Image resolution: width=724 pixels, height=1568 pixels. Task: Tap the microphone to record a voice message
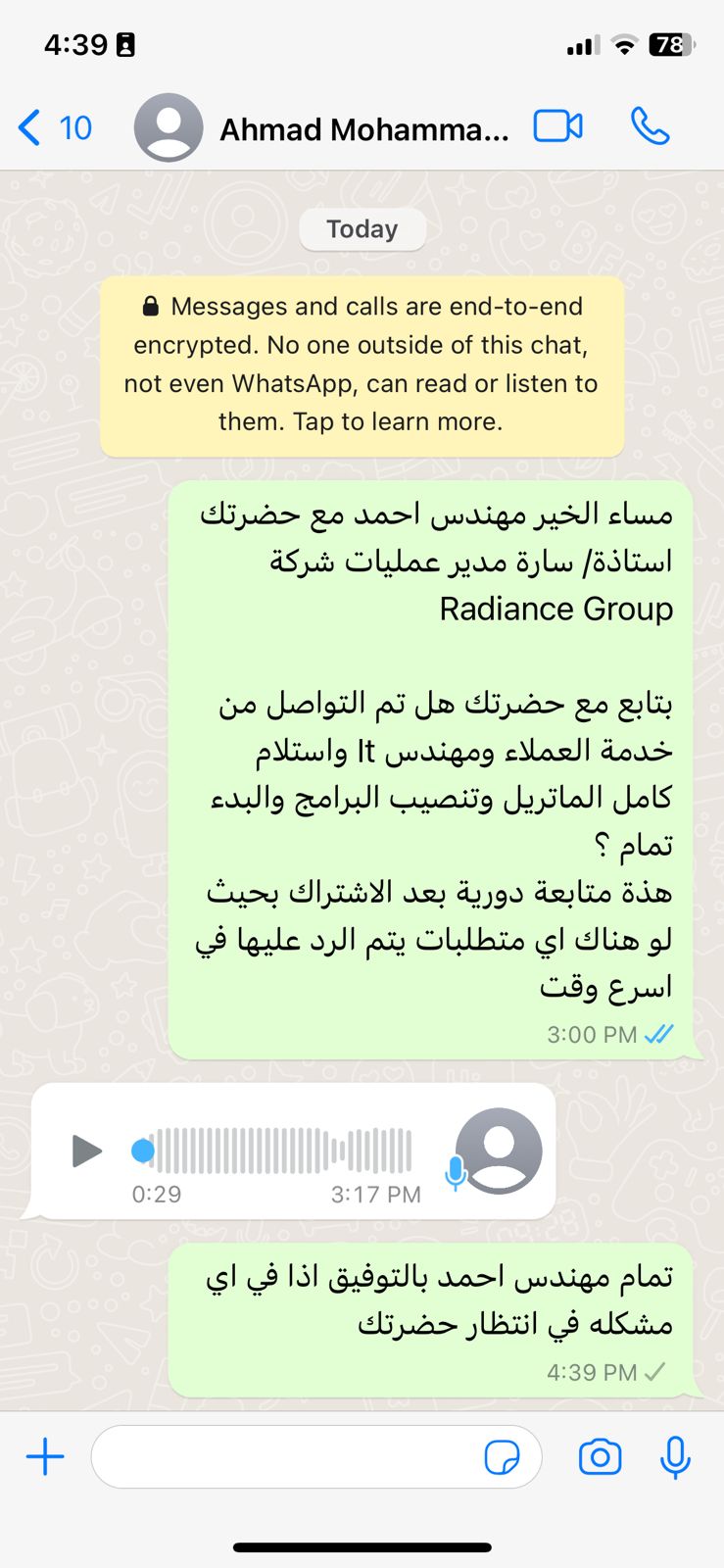click(x=675, y=1457)
